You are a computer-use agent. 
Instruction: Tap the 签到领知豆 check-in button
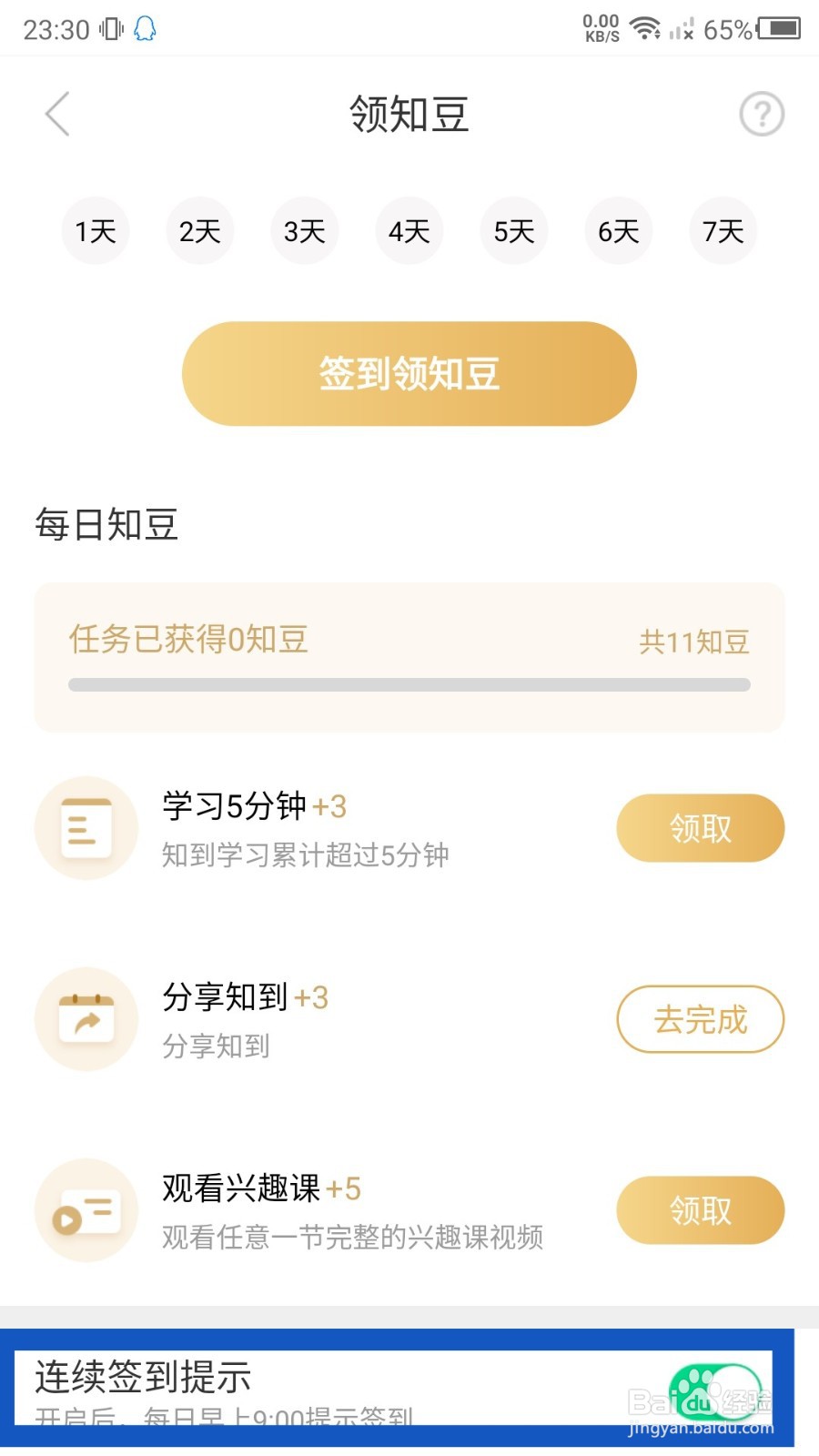pos(409,373)
